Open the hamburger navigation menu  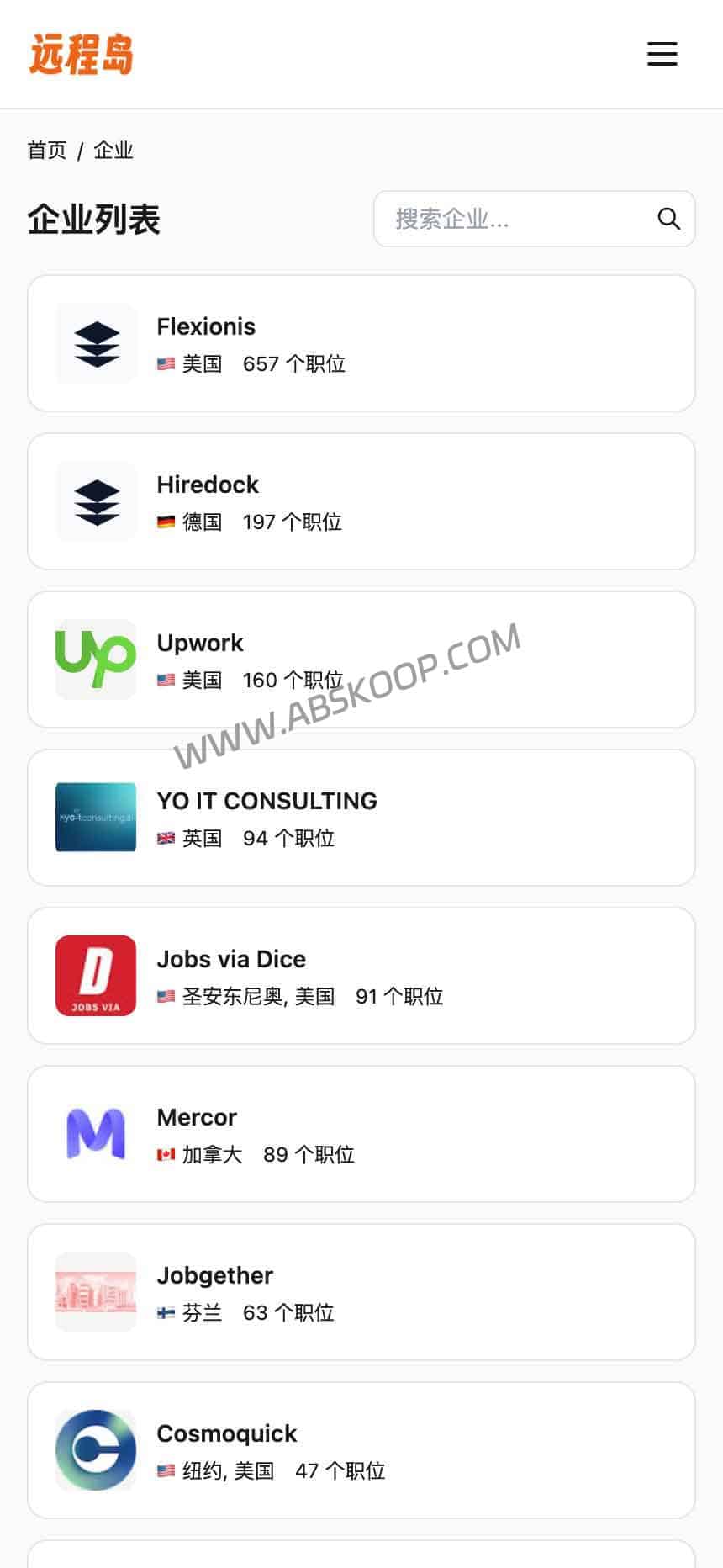click(x=662, y=54)
